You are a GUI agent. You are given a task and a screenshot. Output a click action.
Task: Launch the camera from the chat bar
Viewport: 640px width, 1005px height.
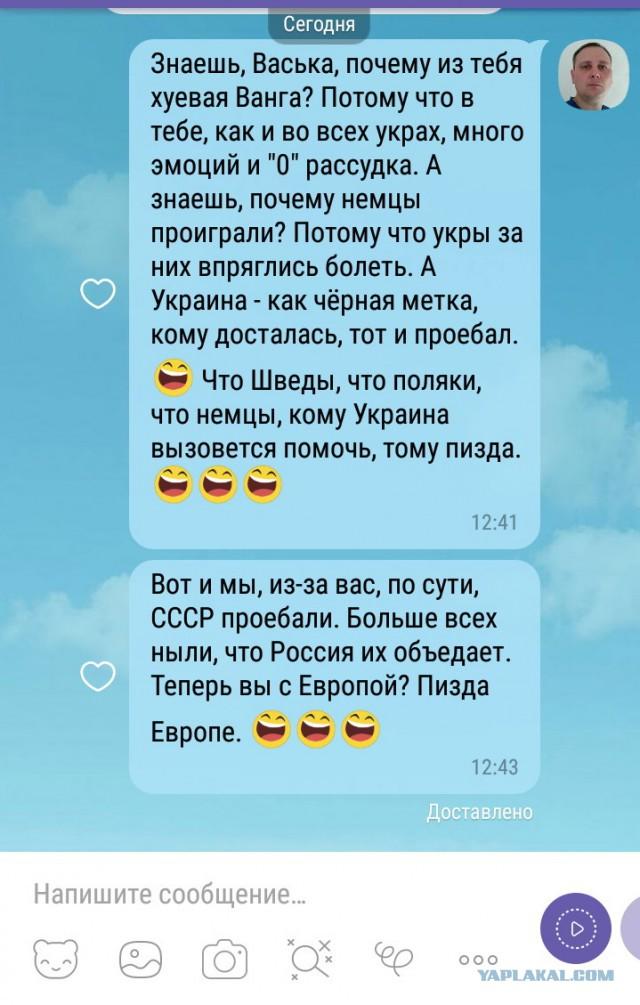(x=224, y=961)
